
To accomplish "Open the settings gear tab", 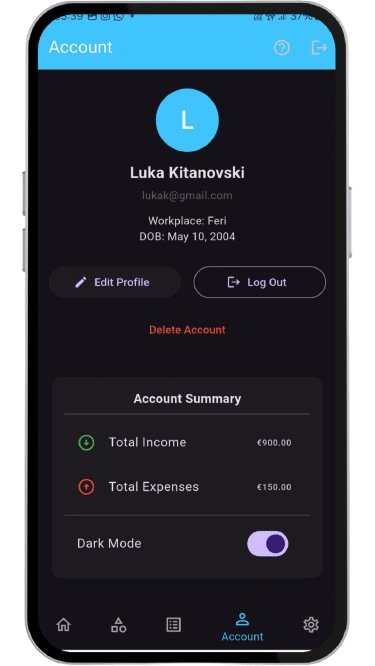I will 311,625.
